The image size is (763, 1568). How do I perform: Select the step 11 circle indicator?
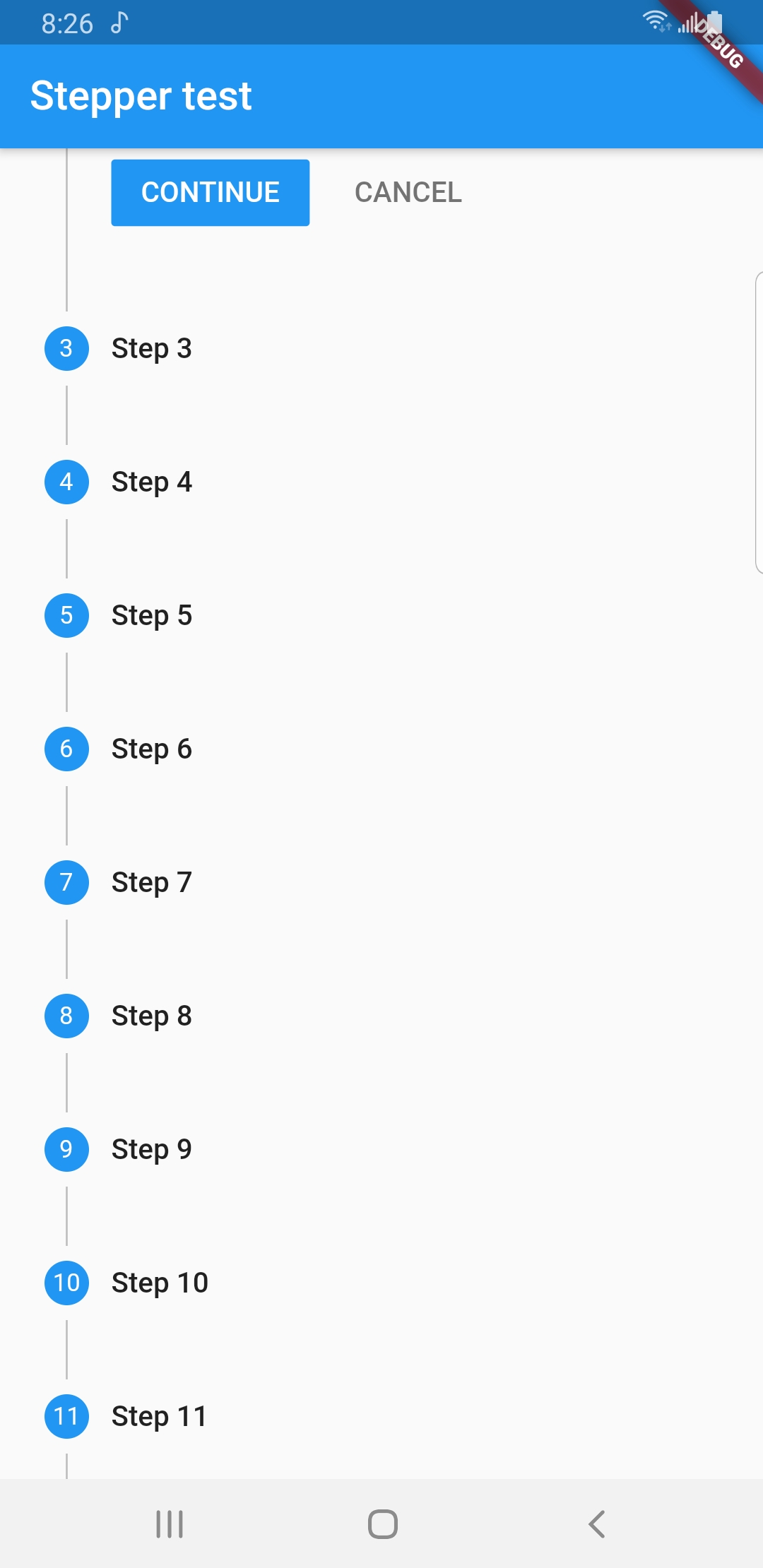[x=66, y=1415]
